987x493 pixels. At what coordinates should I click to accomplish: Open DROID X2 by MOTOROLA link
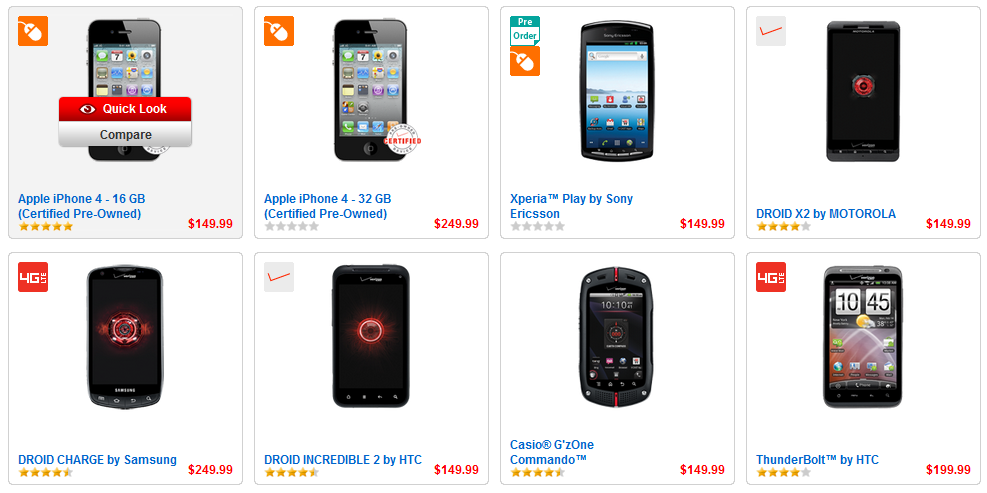pyautogui.click(x=826, y=214)
